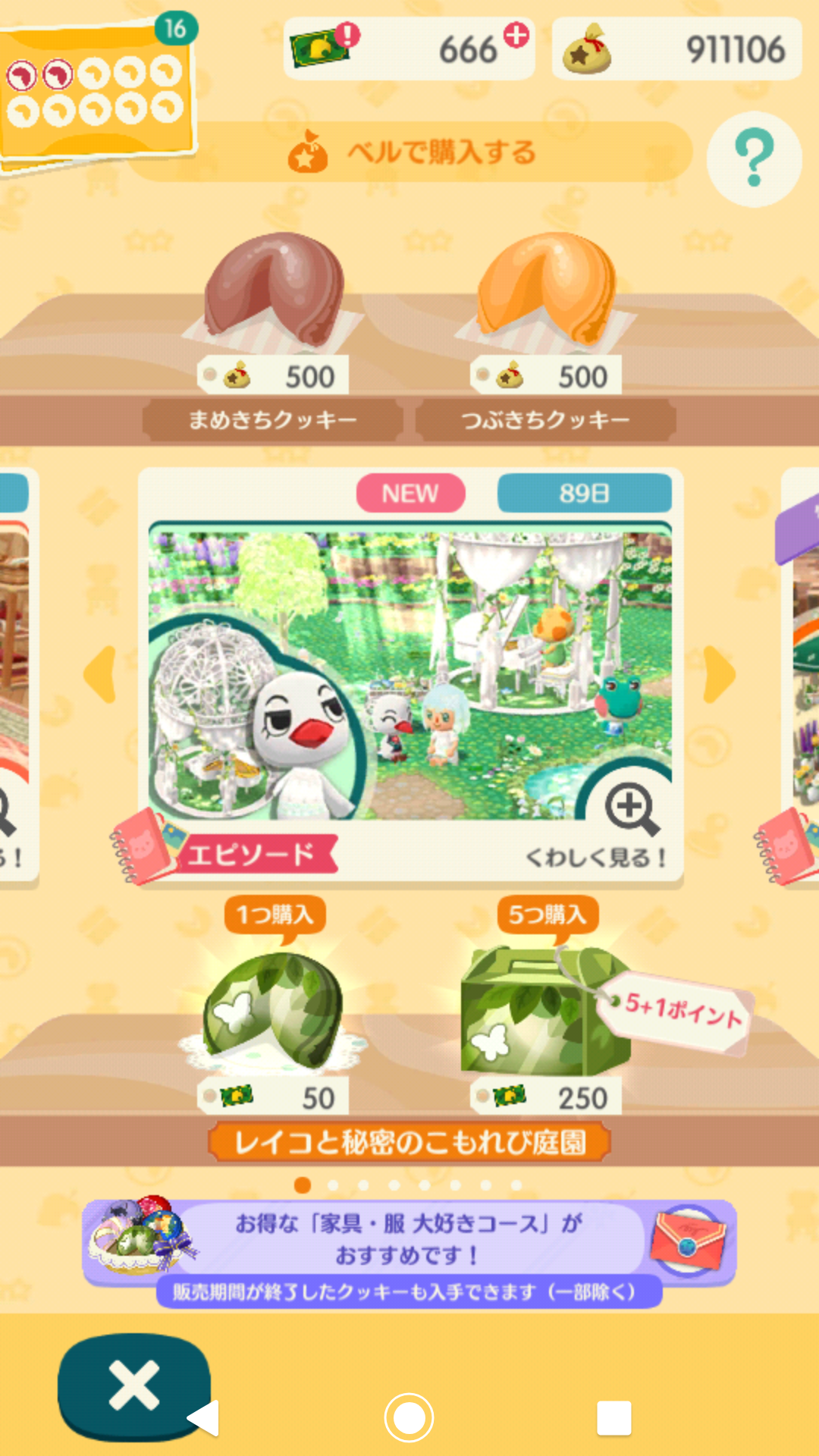Viewport: 819px width, 1456px height.
Task: Add more Leaf Tickets with the plus icon
Action: (516, 36)
